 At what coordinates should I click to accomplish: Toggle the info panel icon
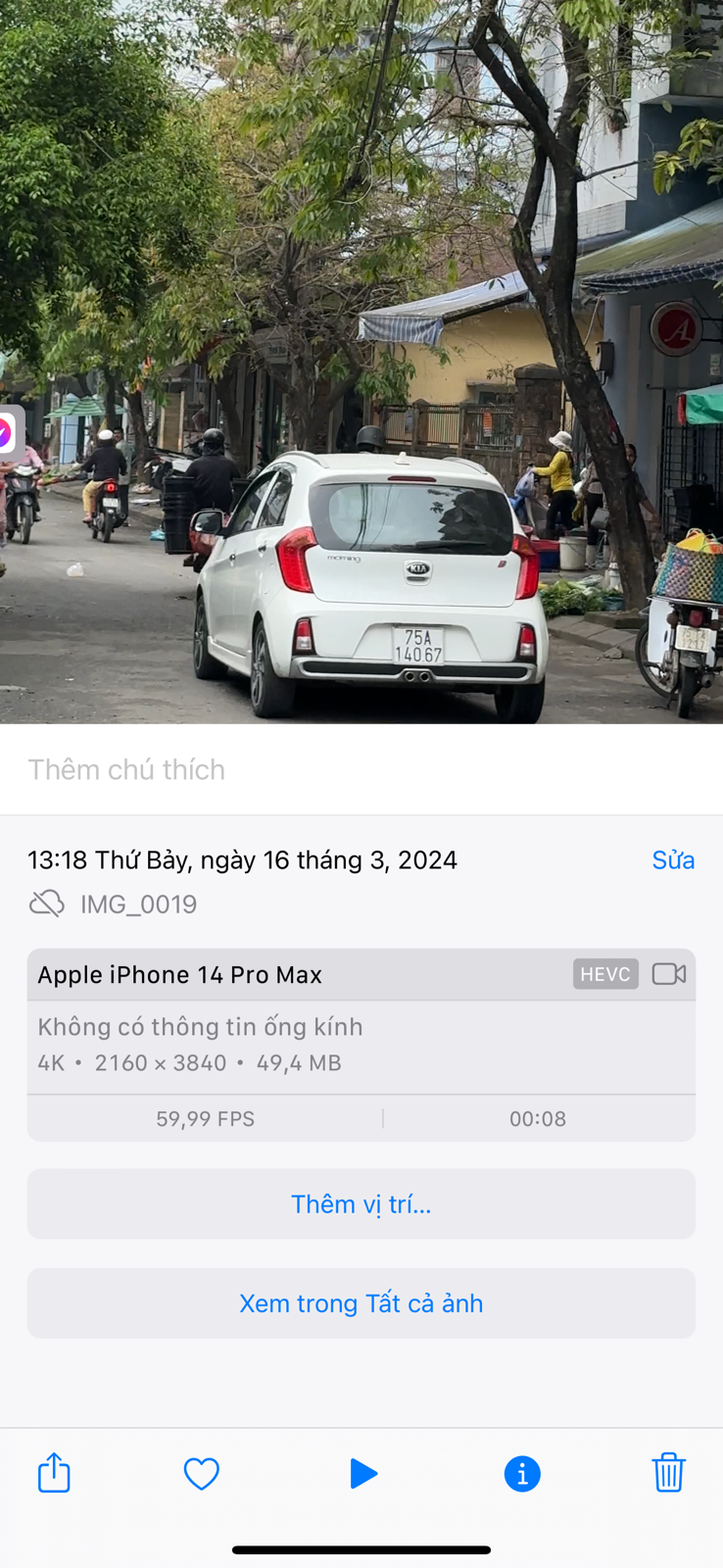pyautogui.click(x=522, y=1473)
